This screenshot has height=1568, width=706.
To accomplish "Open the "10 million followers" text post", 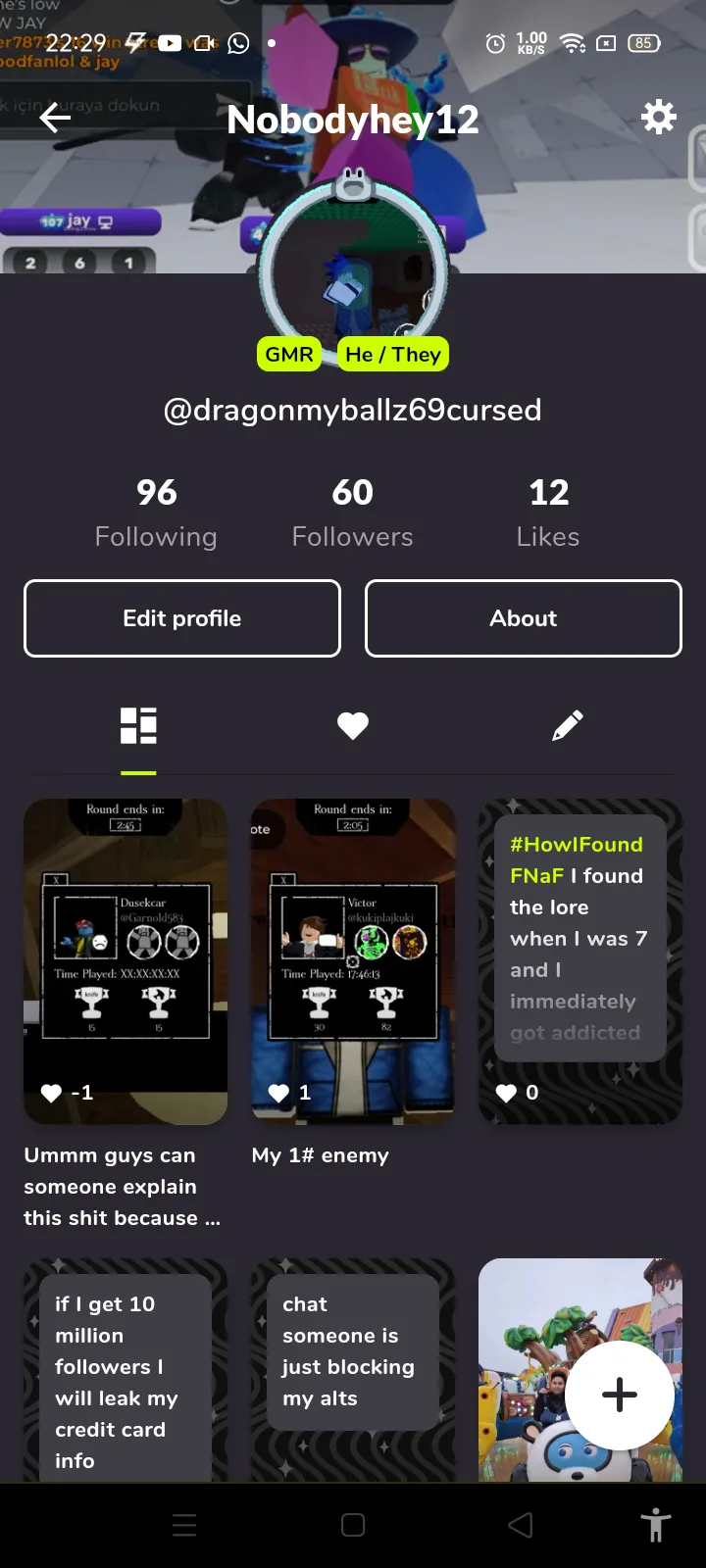I will (126, 1370).
